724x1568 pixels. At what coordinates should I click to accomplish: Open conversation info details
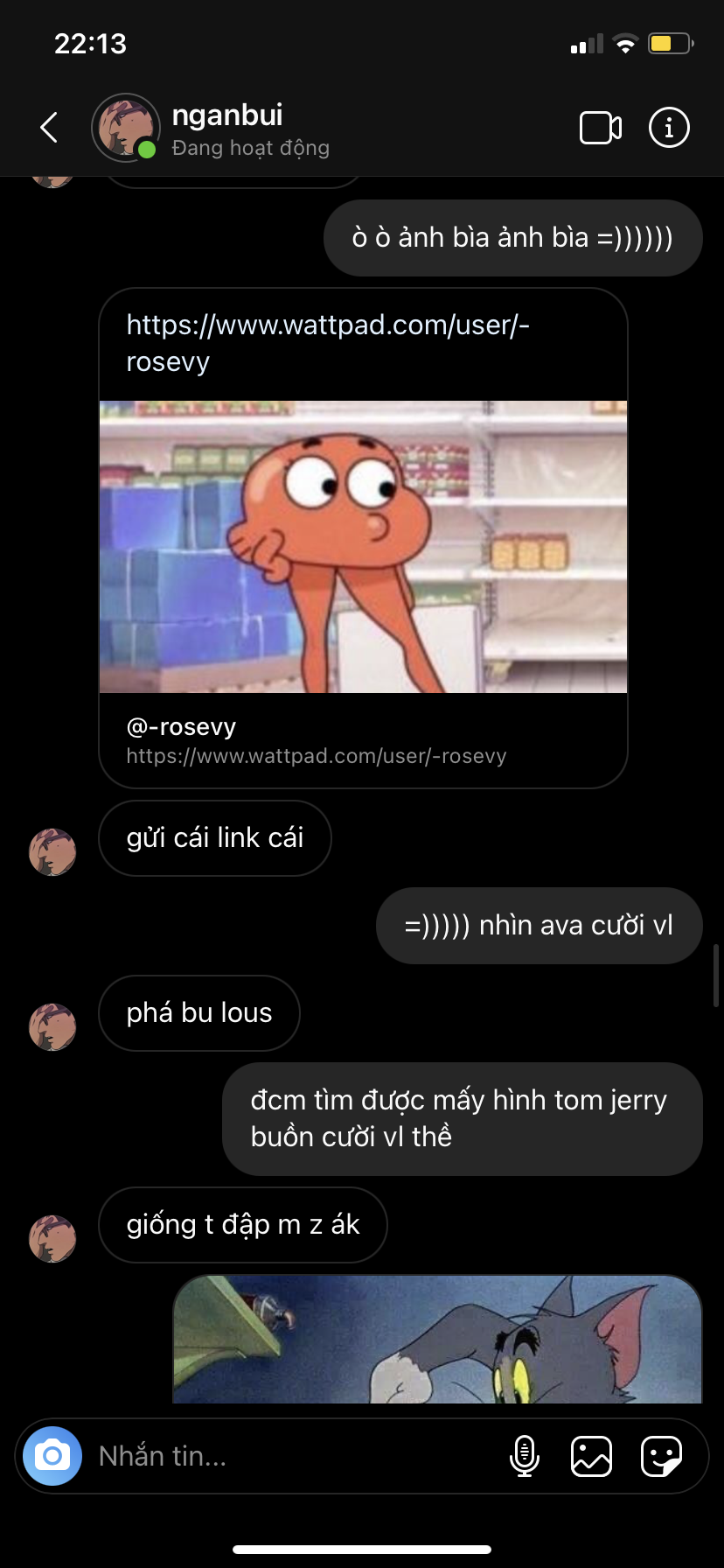coord(669,128)
